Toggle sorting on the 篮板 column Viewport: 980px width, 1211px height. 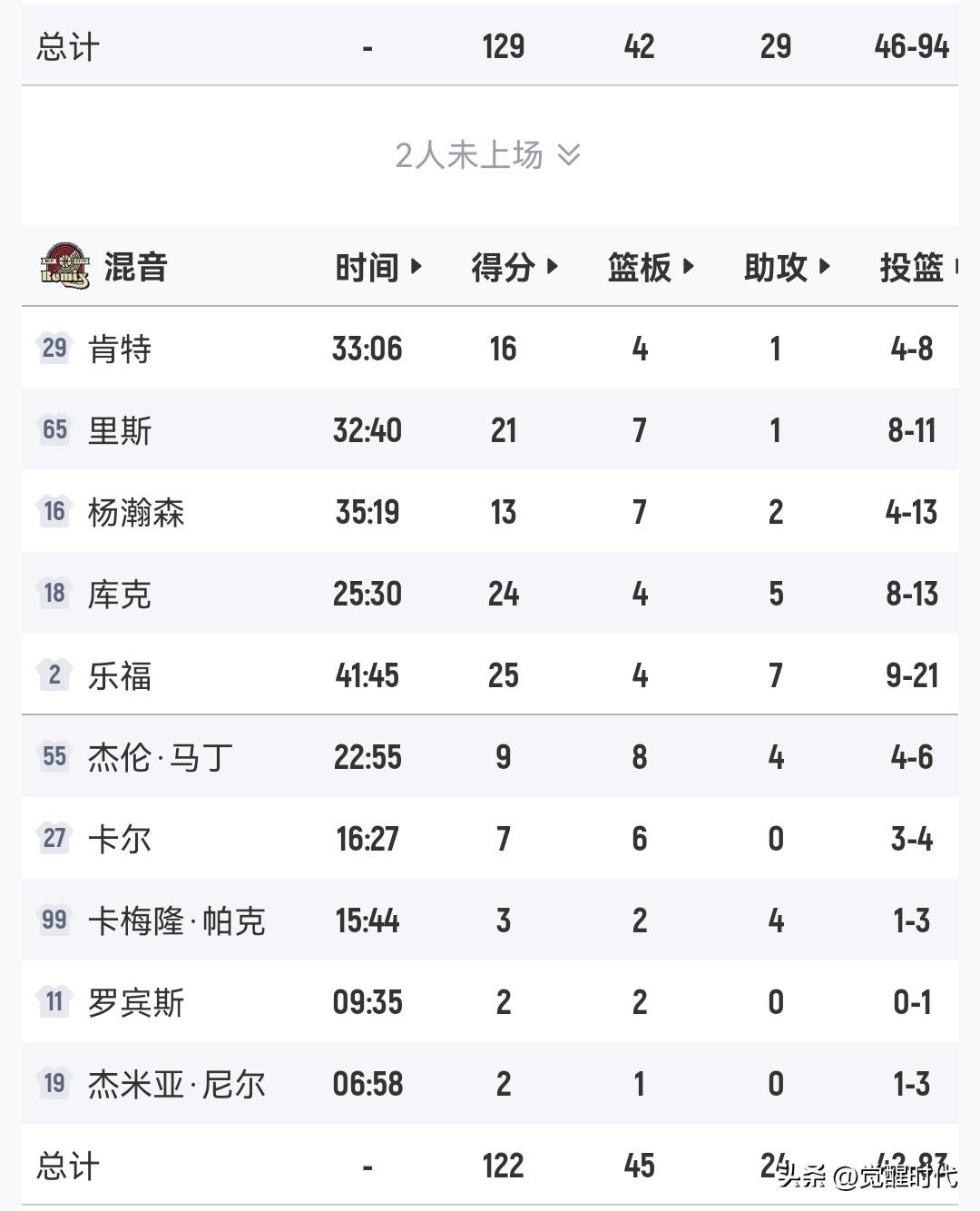pyautogui.click(x=691, y=267)
